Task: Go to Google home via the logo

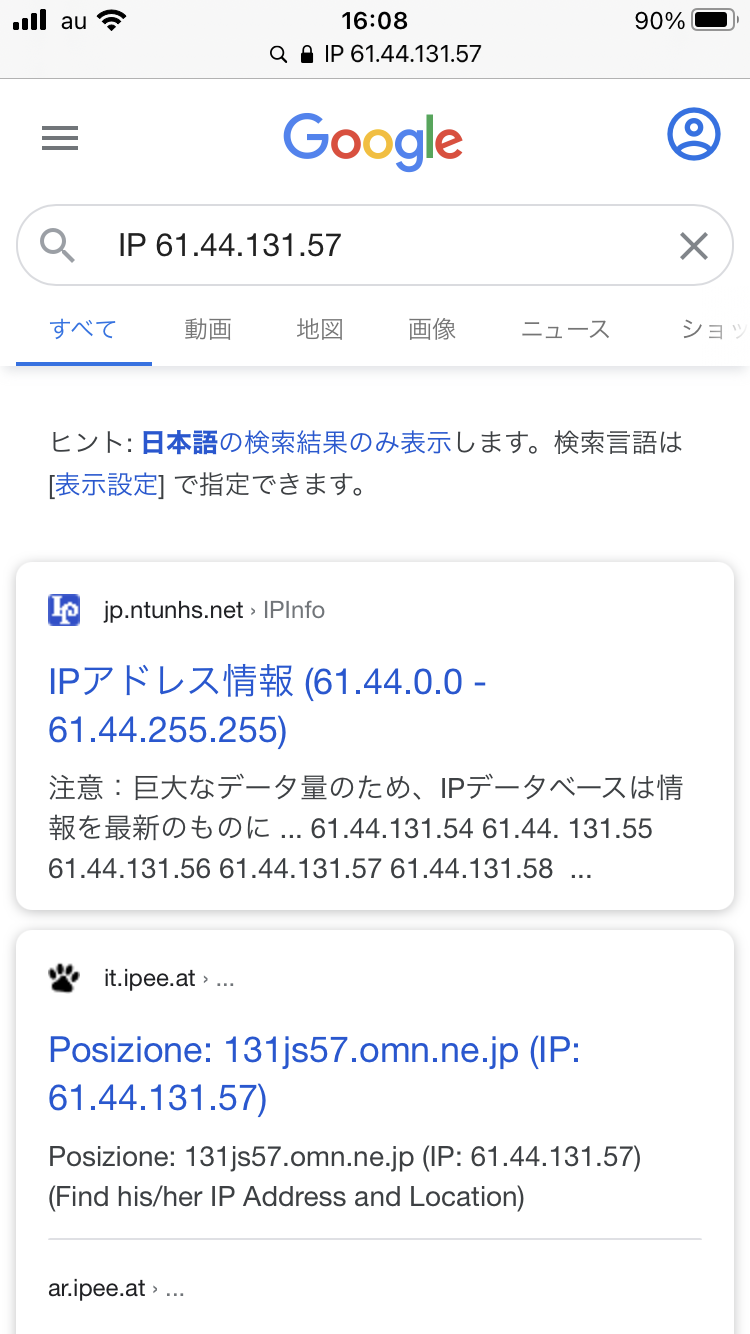Action: tap(372, 140)
